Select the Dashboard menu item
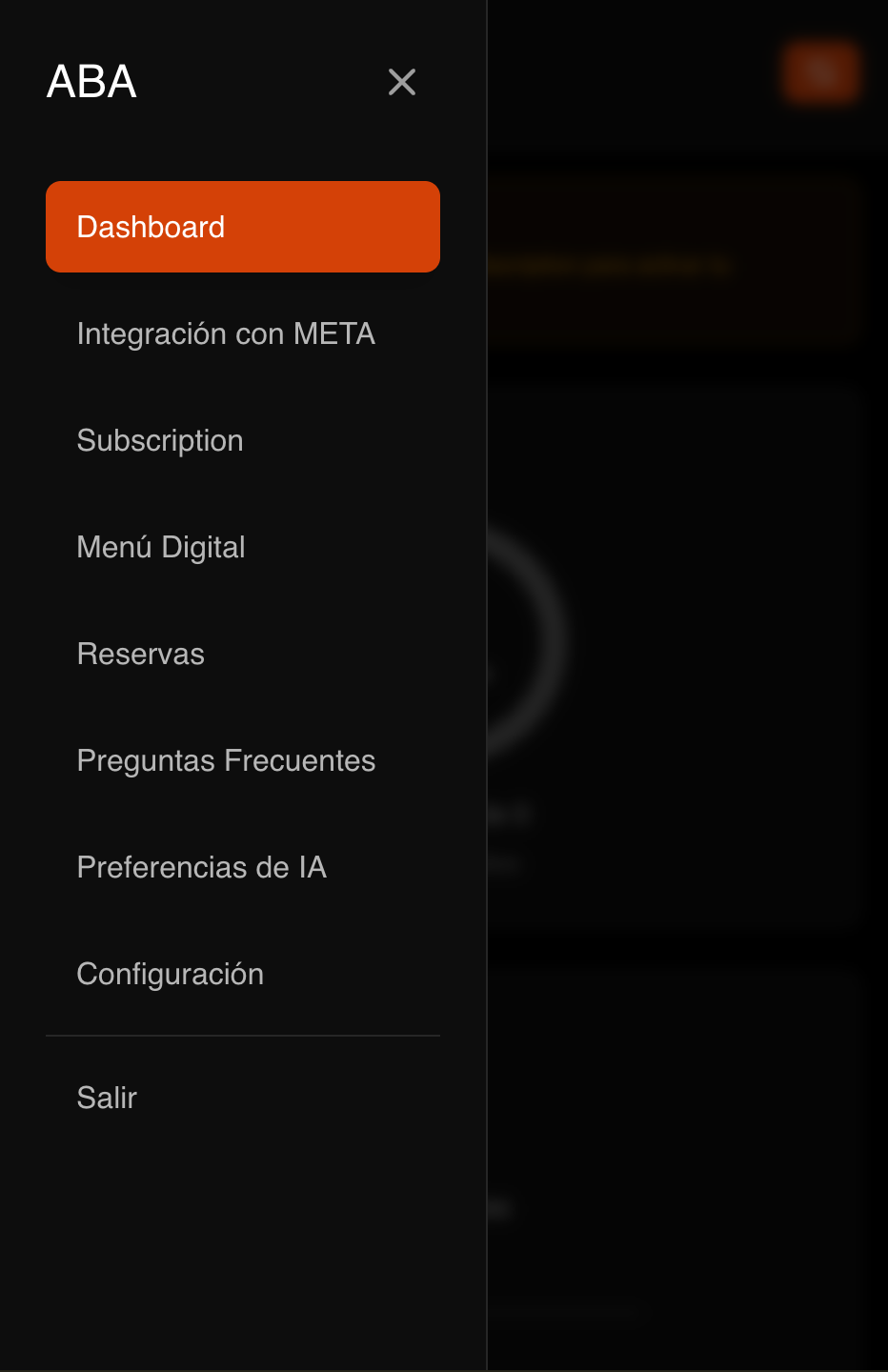The width and height of the screenshot is (888, 1372). click(x=242, y=227)
